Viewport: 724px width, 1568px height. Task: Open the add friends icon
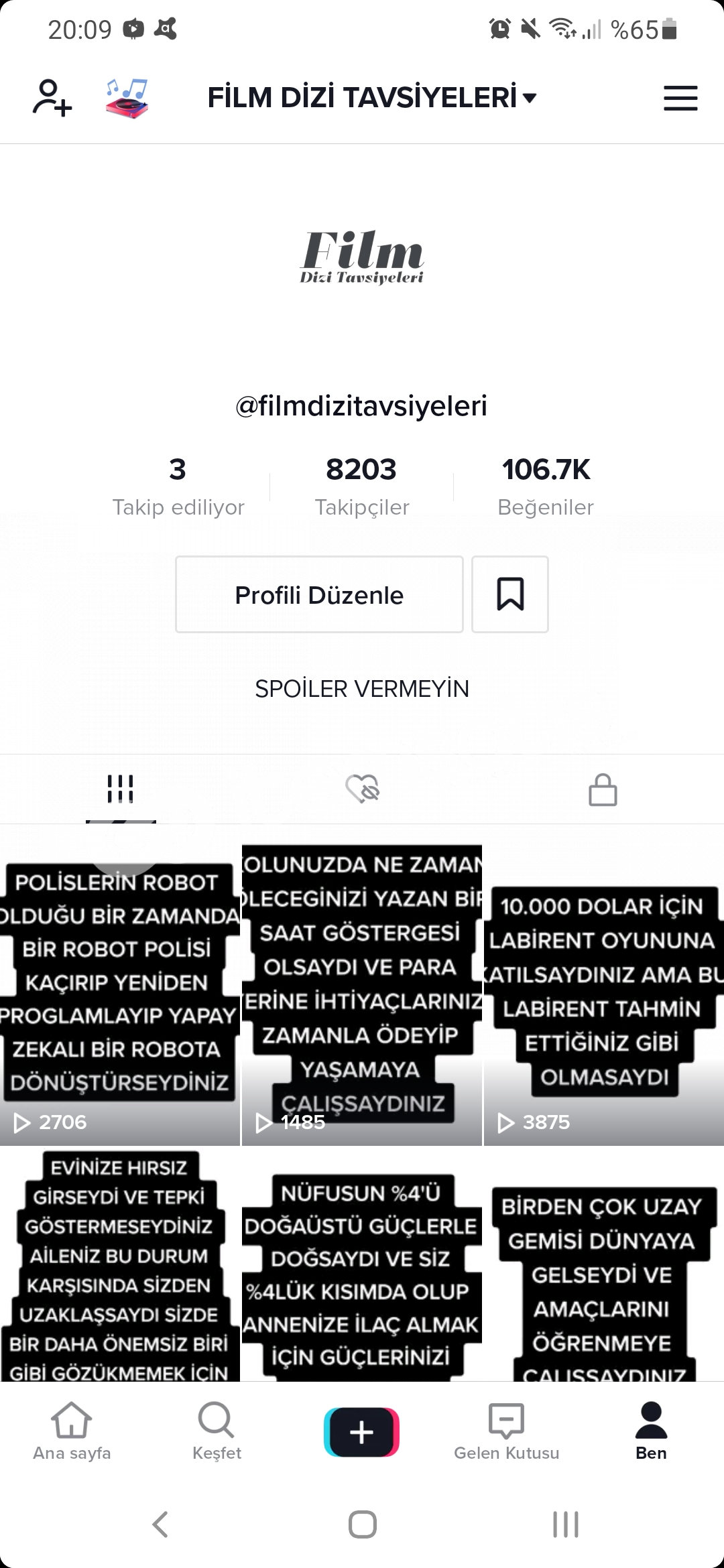[52, 98]
